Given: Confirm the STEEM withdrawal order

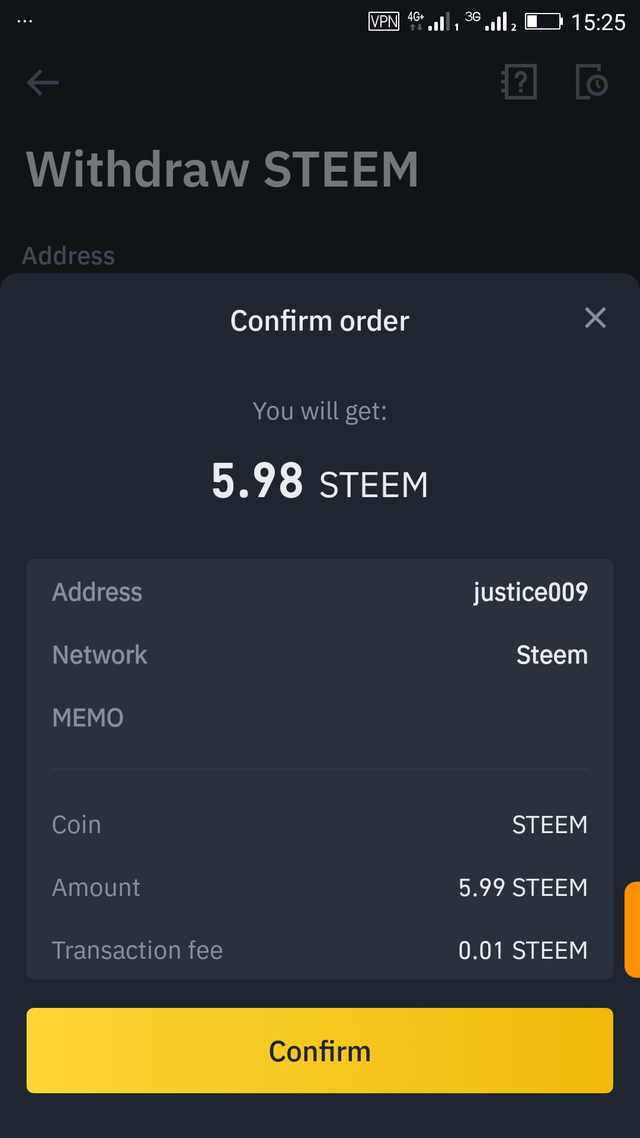Looking at the screenshot, I should coord(319,1050).
